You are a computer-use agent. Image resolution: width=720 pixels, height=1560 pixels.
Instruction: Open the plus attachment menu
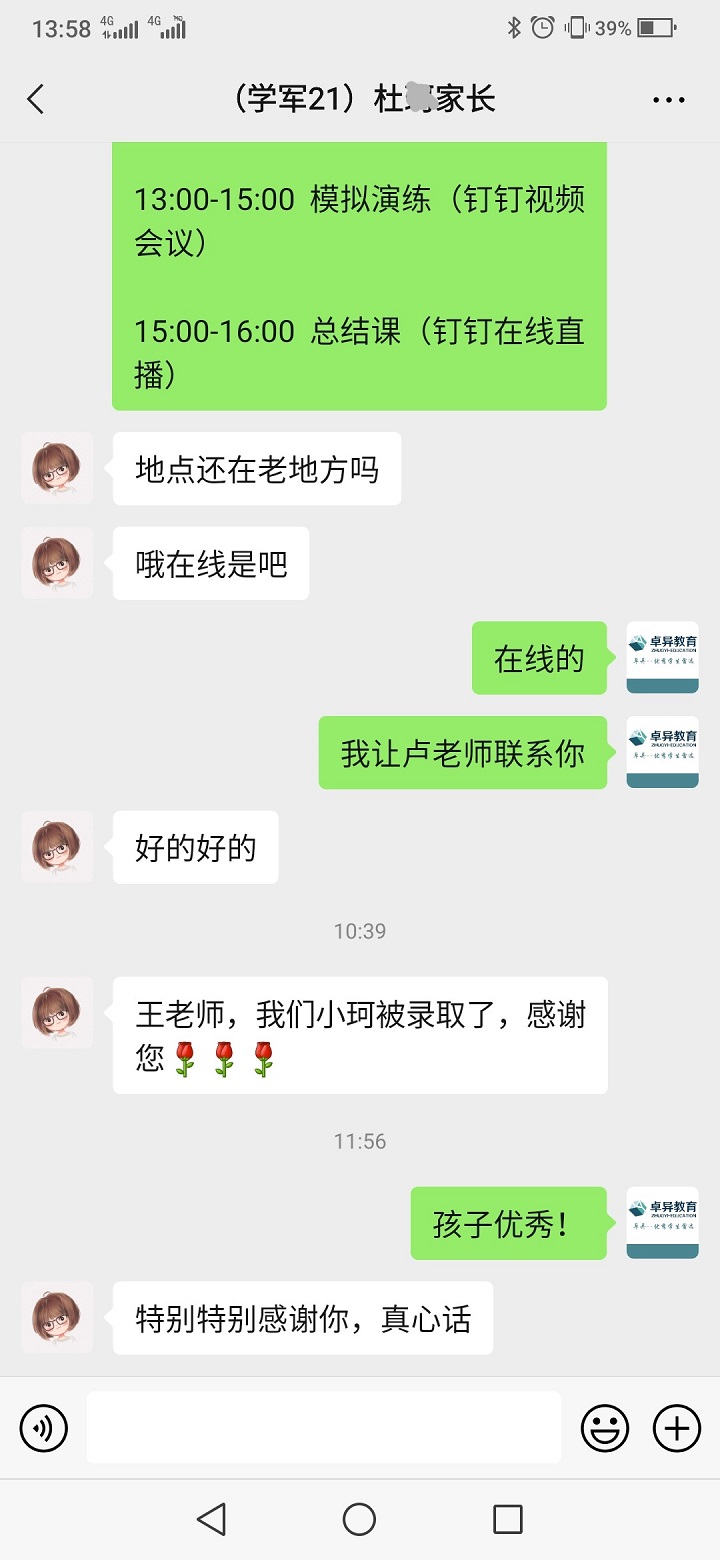[x=677, y=1427]
